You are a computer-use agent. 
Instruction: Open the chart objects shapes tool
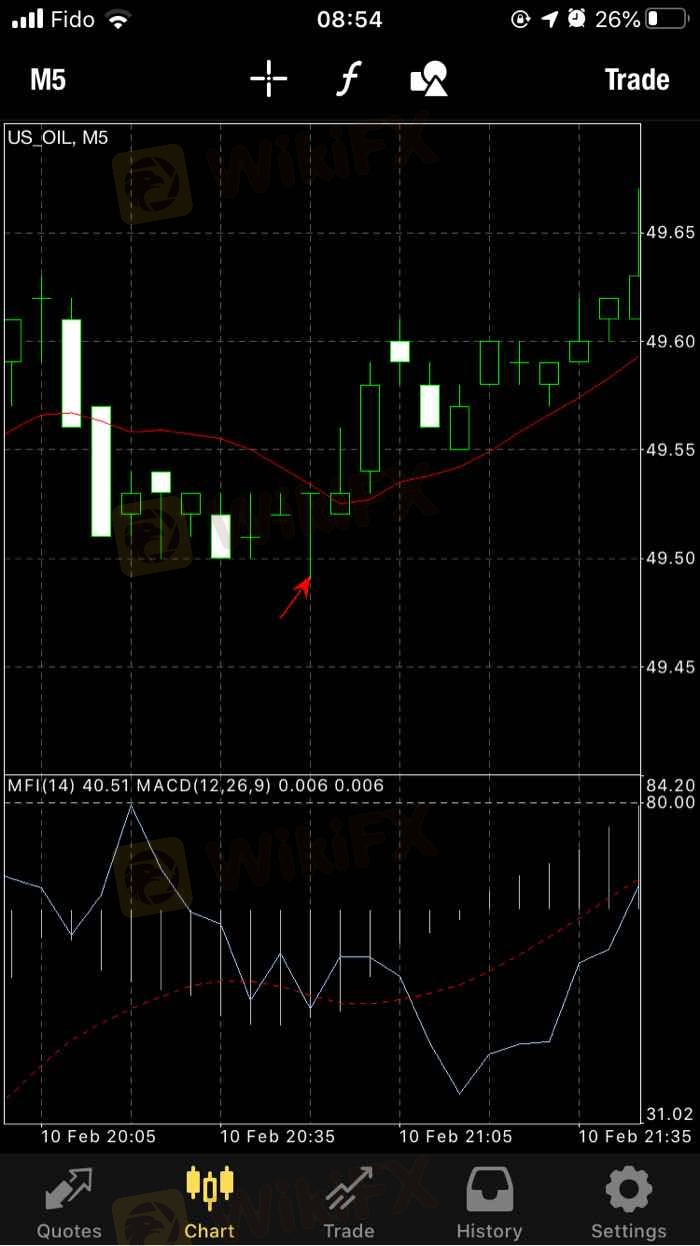[x=429, y=79]
